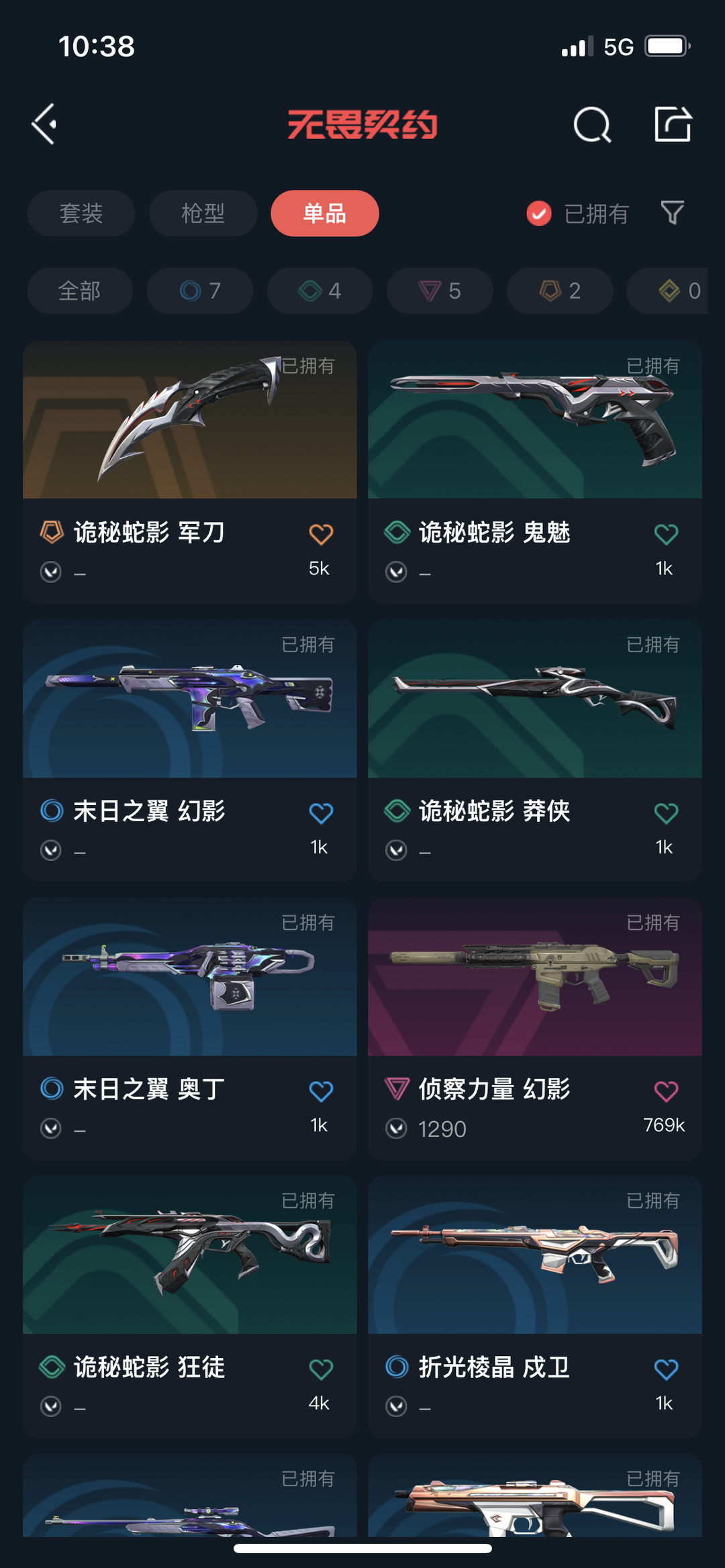Filter by the purple tier chip showing 5
The height and width of the screenshot is (1568, 725).
440,291
